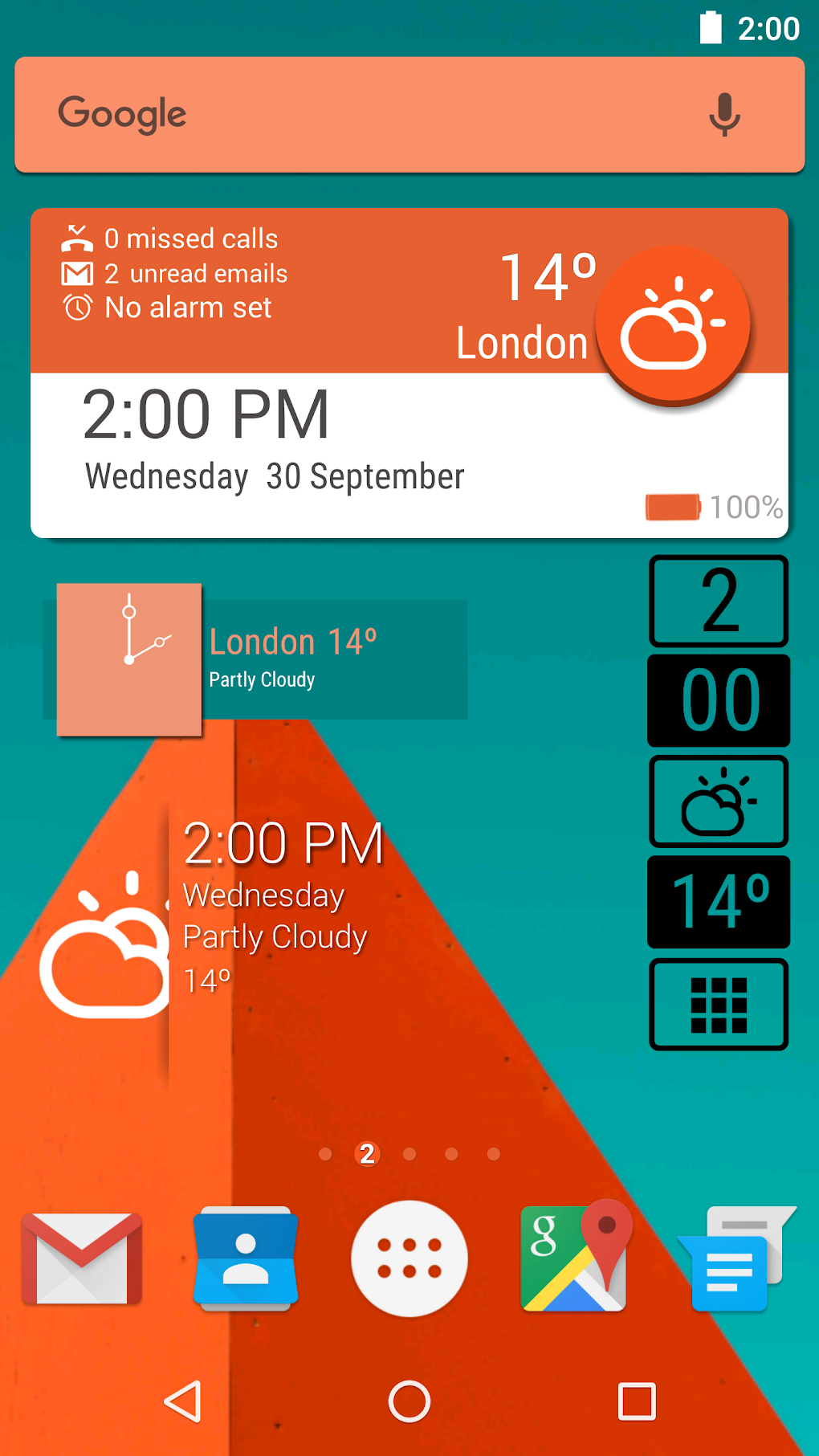The width and height of the screenshot is (819, 1456).
Task: Open the analog clock widget
Action: [x=128, y=659]
